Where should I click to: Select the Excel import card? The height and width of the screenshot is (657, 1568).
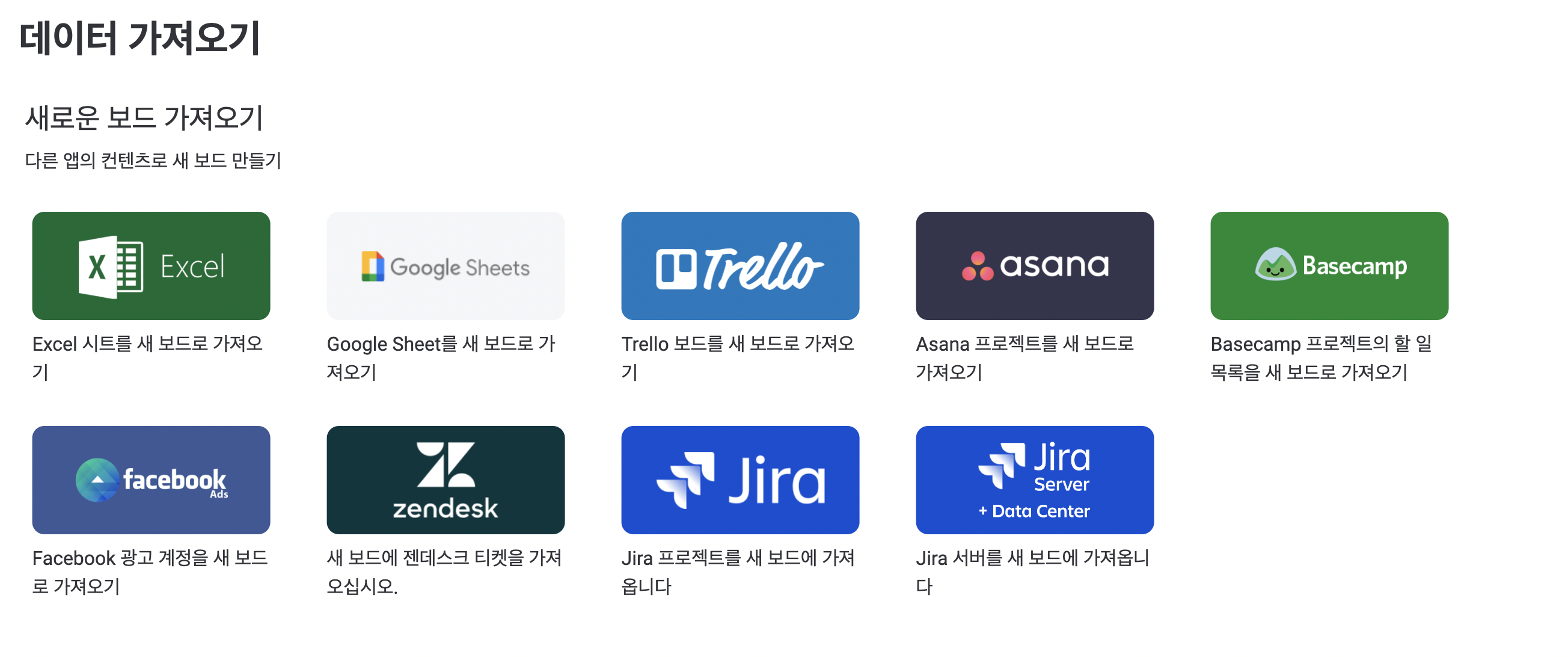coord(151,266)
